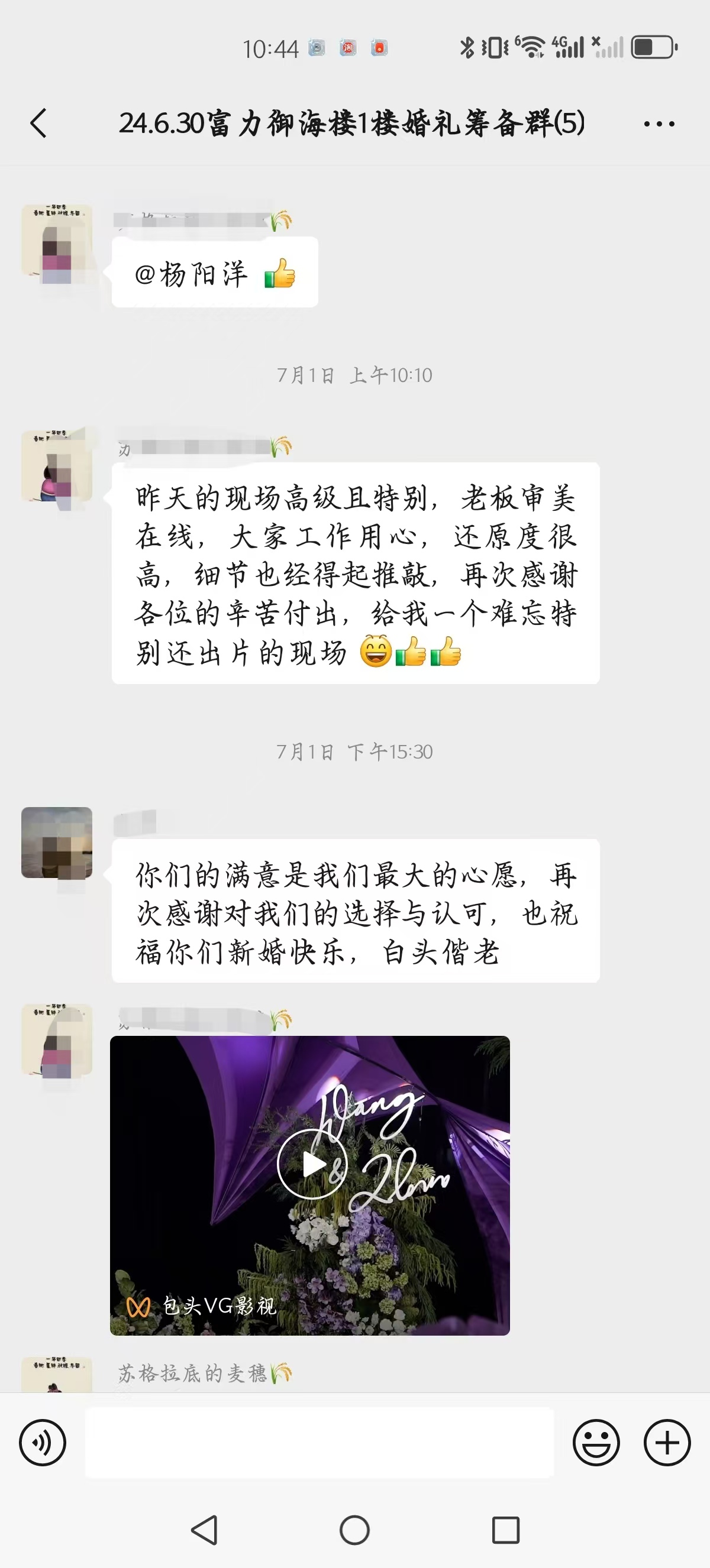
Task: Open avatar of sender who wrote 你们的满意是我们最大的心愿
Action: coord(57,843)
